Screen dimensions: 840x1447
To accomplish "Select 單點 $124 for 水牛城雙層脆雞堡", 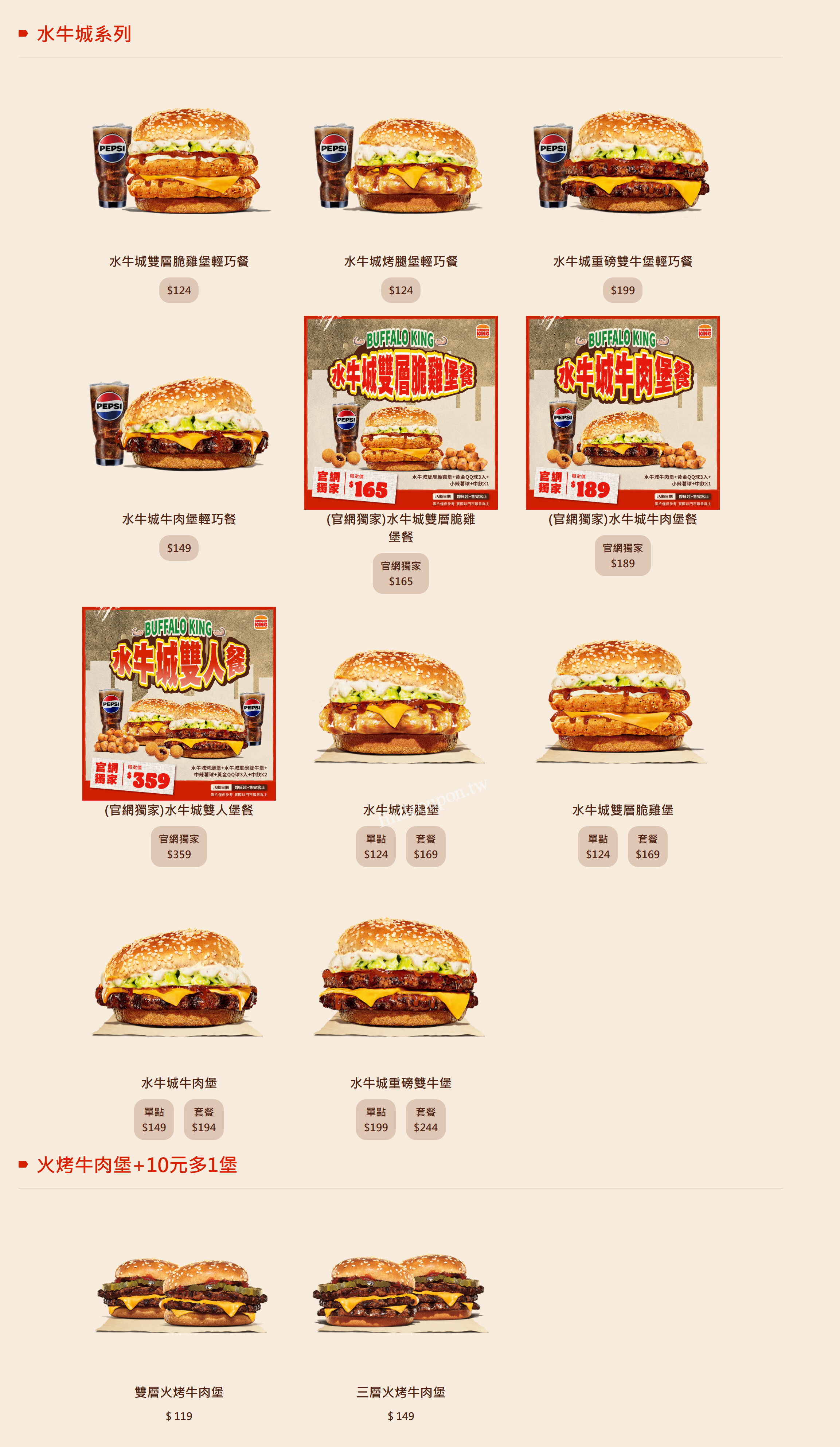I will pos(597,847).
